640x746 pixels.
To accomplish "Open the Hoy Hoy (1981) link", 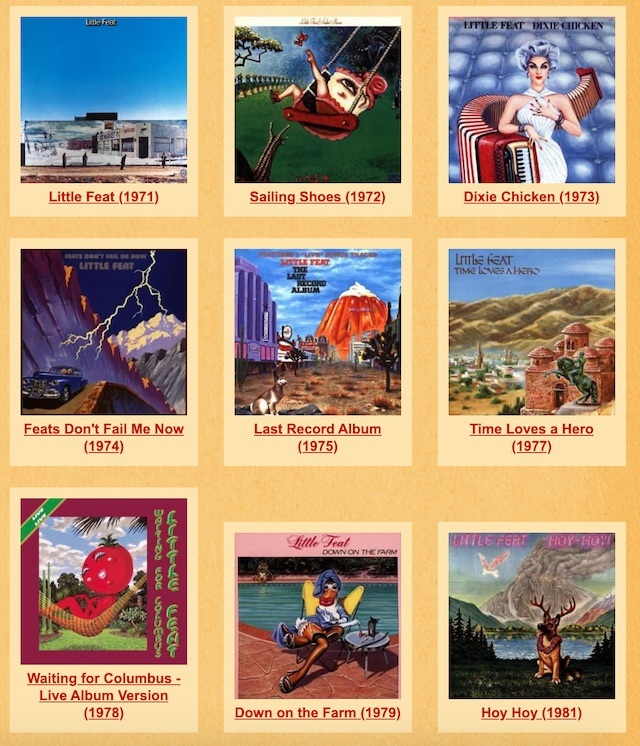I will (531, 713).
